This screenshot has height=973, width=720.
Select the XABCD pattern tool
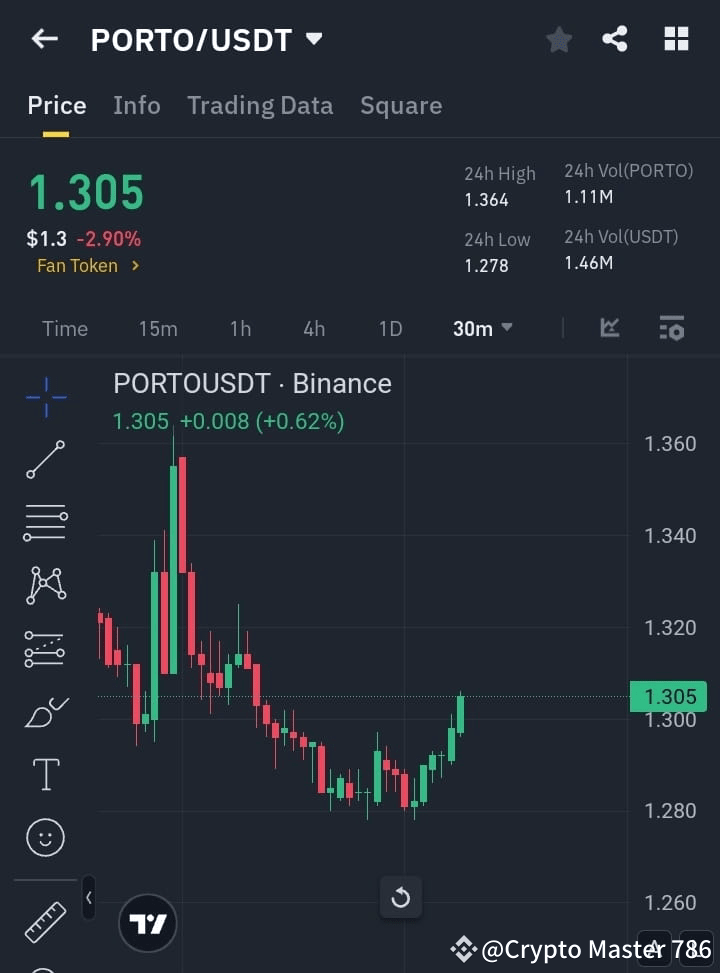[45, 586]
